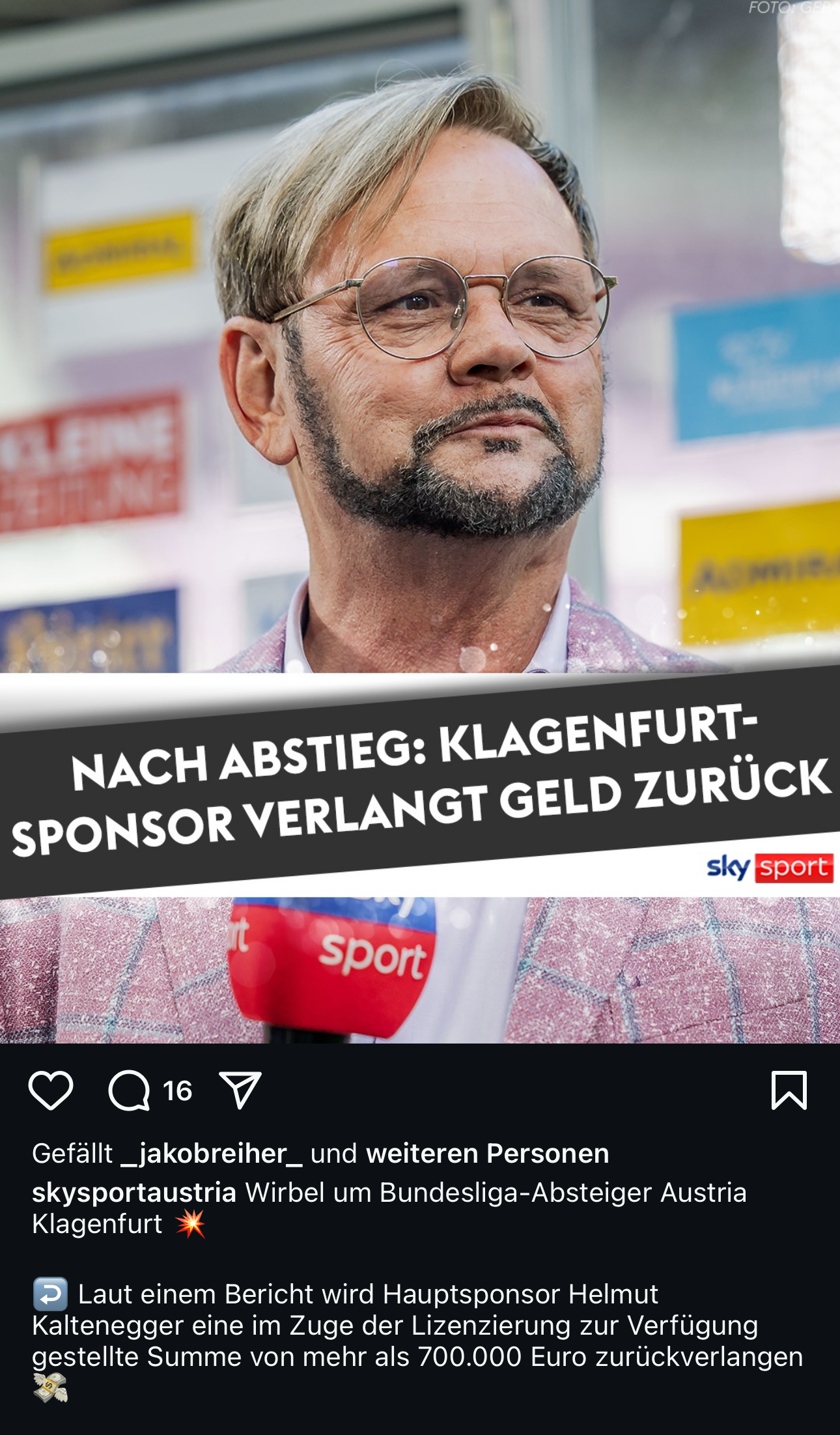
Task: Open the _jakobreiher_ profile from likes
Action: 212,1154
